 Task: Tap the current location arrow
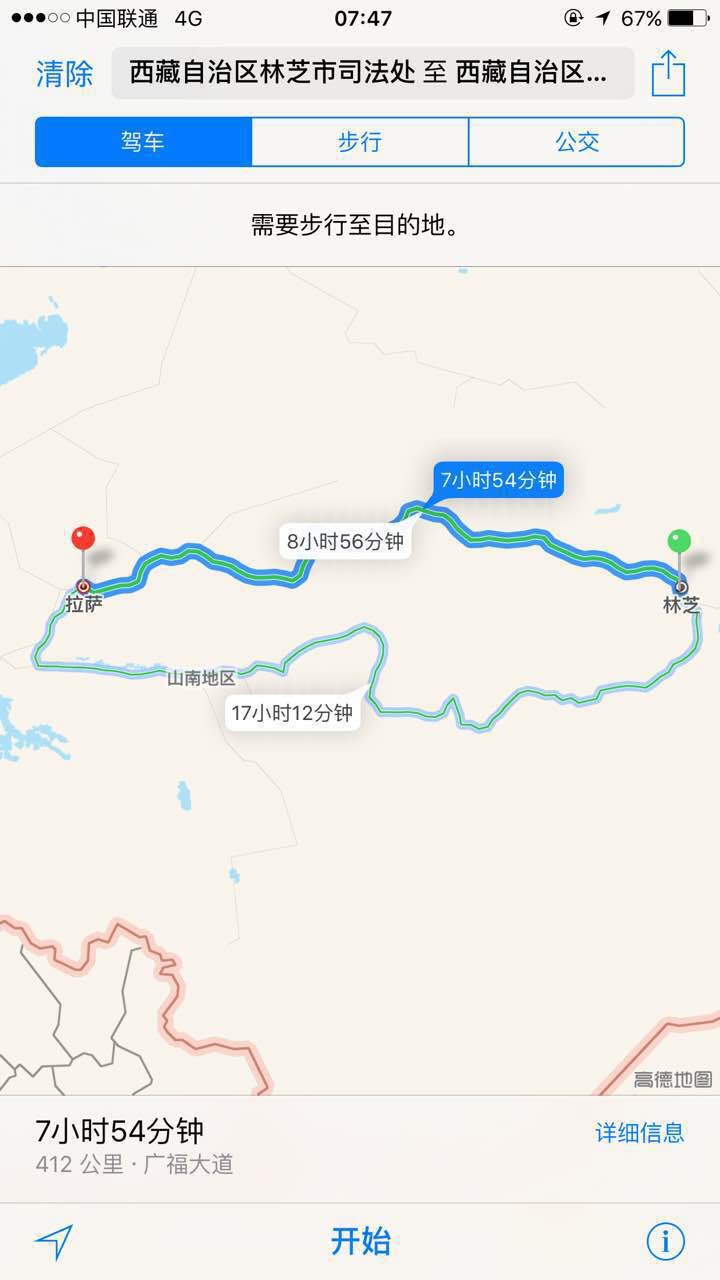[x=54, y=1242]
